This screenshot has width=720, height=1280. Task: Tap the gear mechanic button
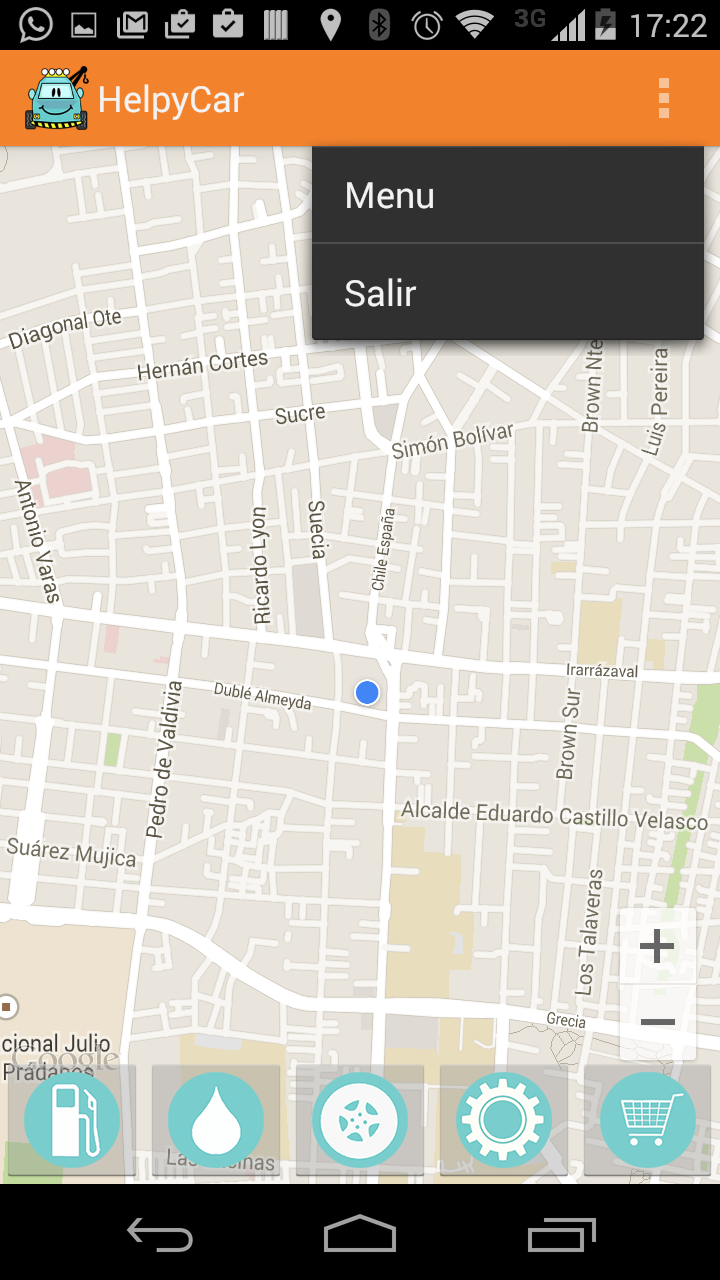[504, 1120]
